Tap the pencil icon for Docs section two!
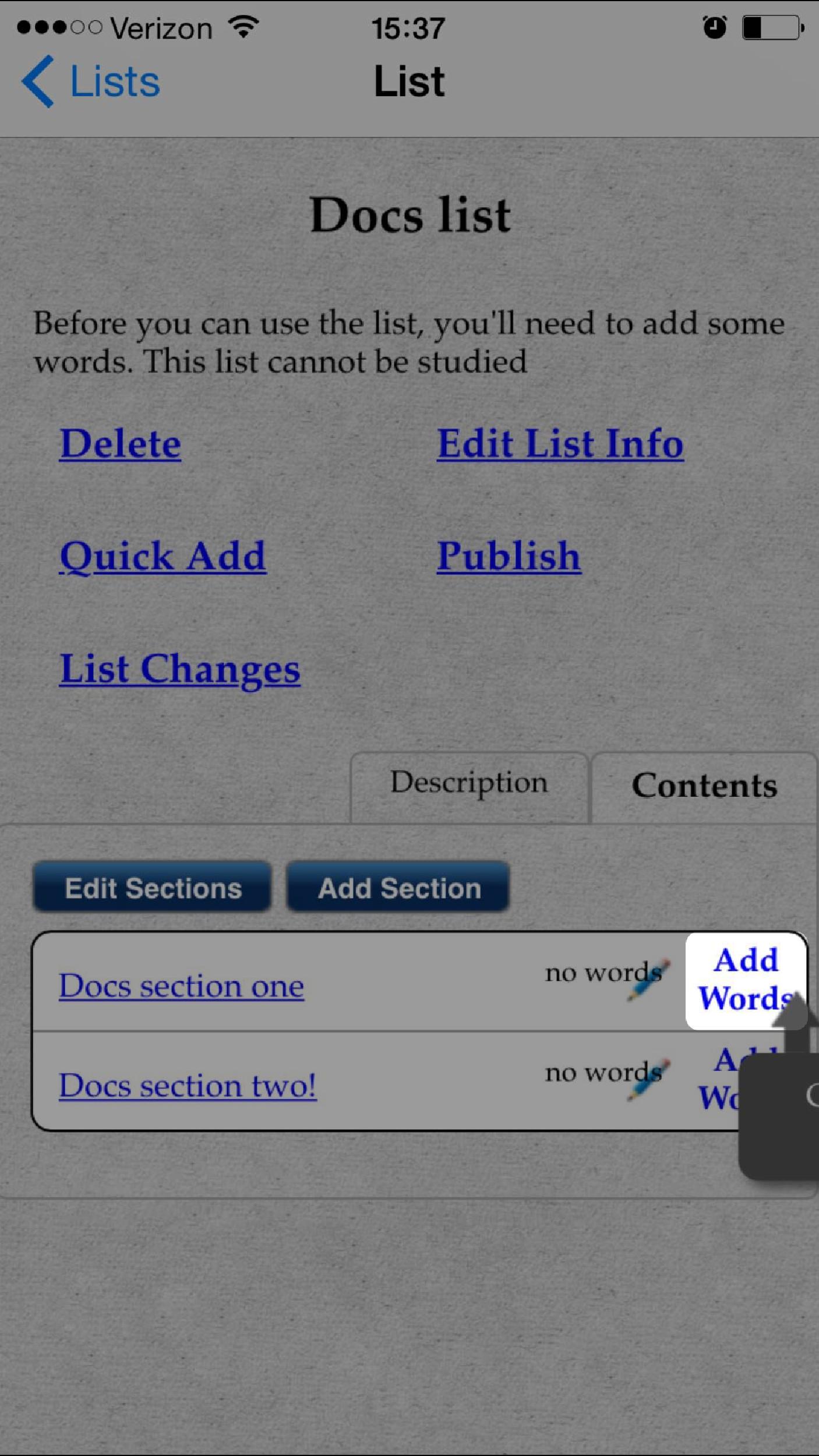 click(648, 1081)
